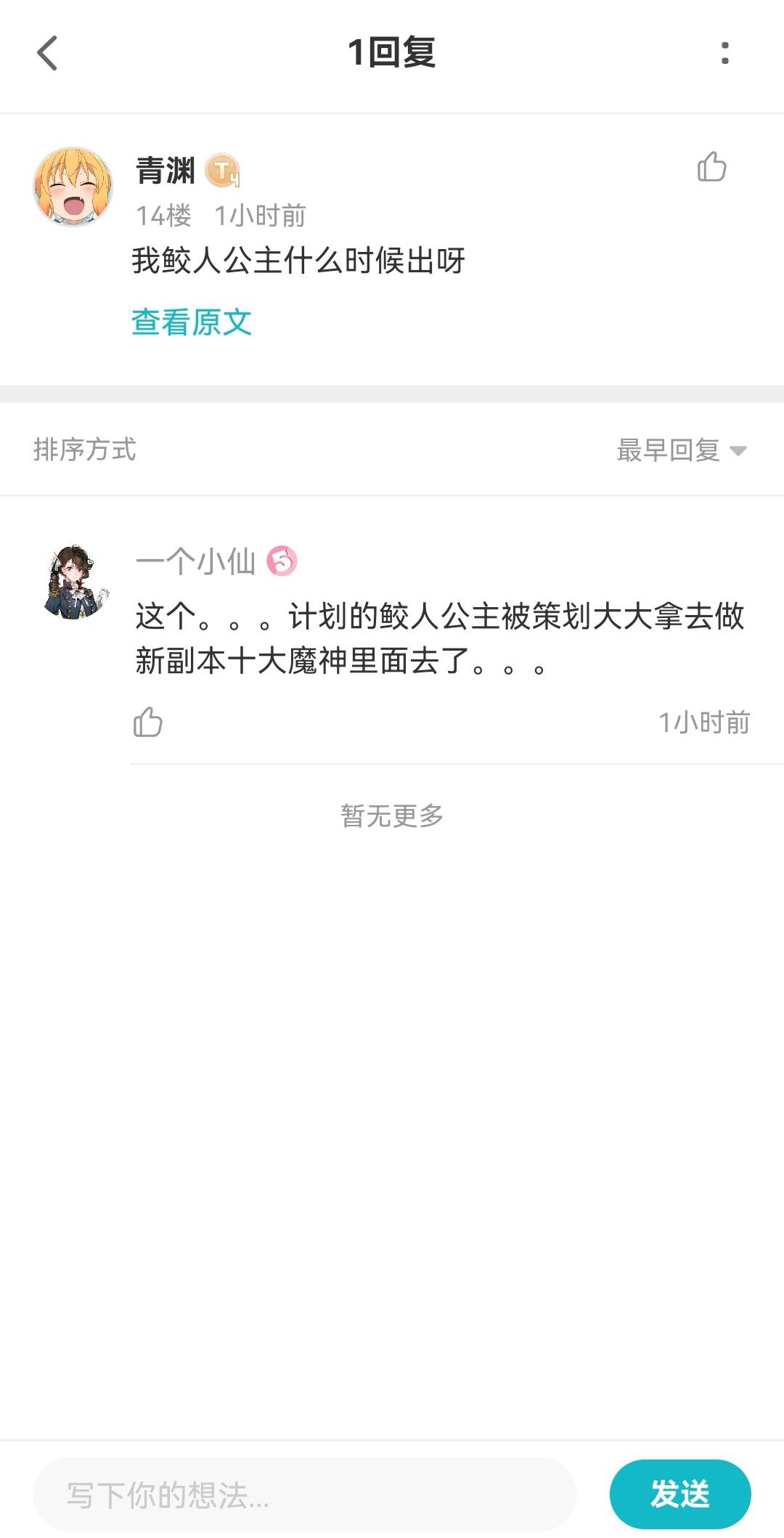Tap the 暂无更多 end-of-list indicator
Screen dimensions: 784x1538
(392, 815)
